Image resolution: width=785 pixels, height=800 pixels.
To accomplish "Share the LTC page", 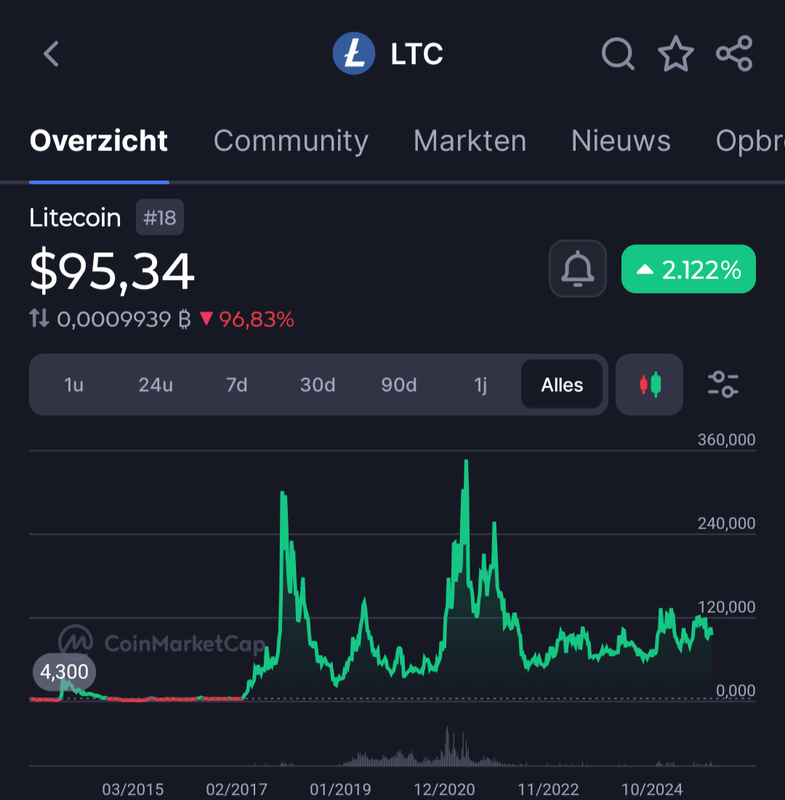I will [734, 54].
